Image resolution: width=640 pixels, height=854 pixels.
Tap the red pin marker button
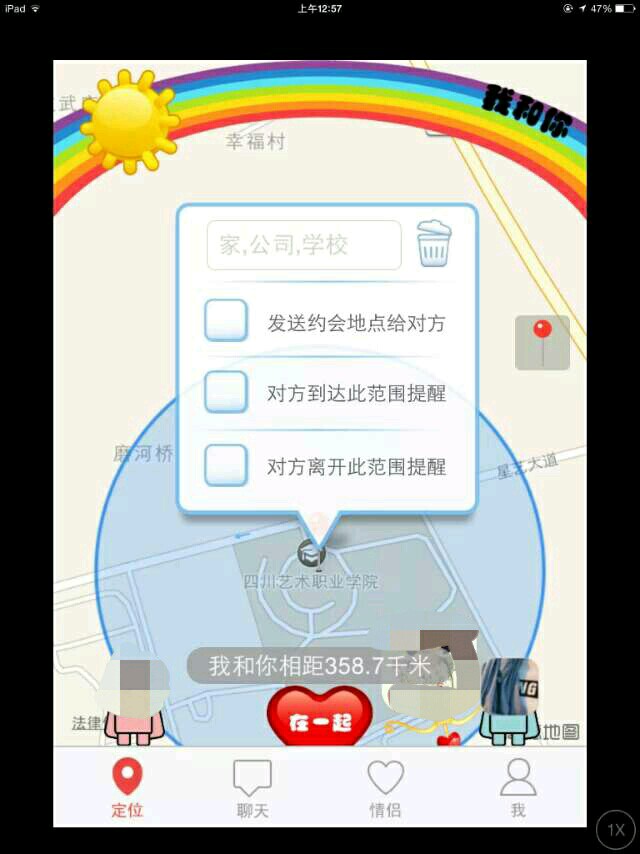542,342
